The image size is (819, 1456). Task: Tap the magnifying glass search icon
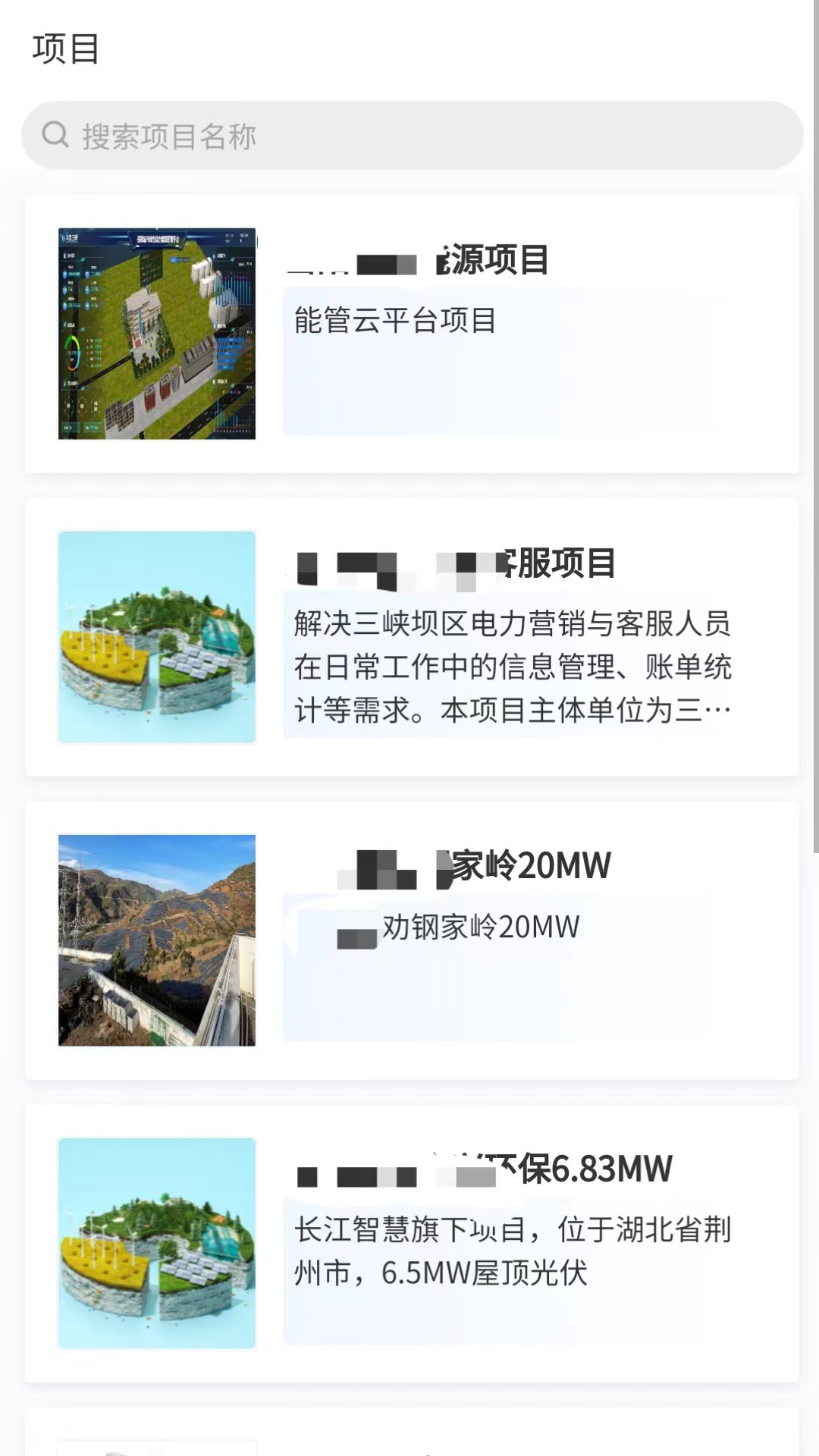pos(54,133)
